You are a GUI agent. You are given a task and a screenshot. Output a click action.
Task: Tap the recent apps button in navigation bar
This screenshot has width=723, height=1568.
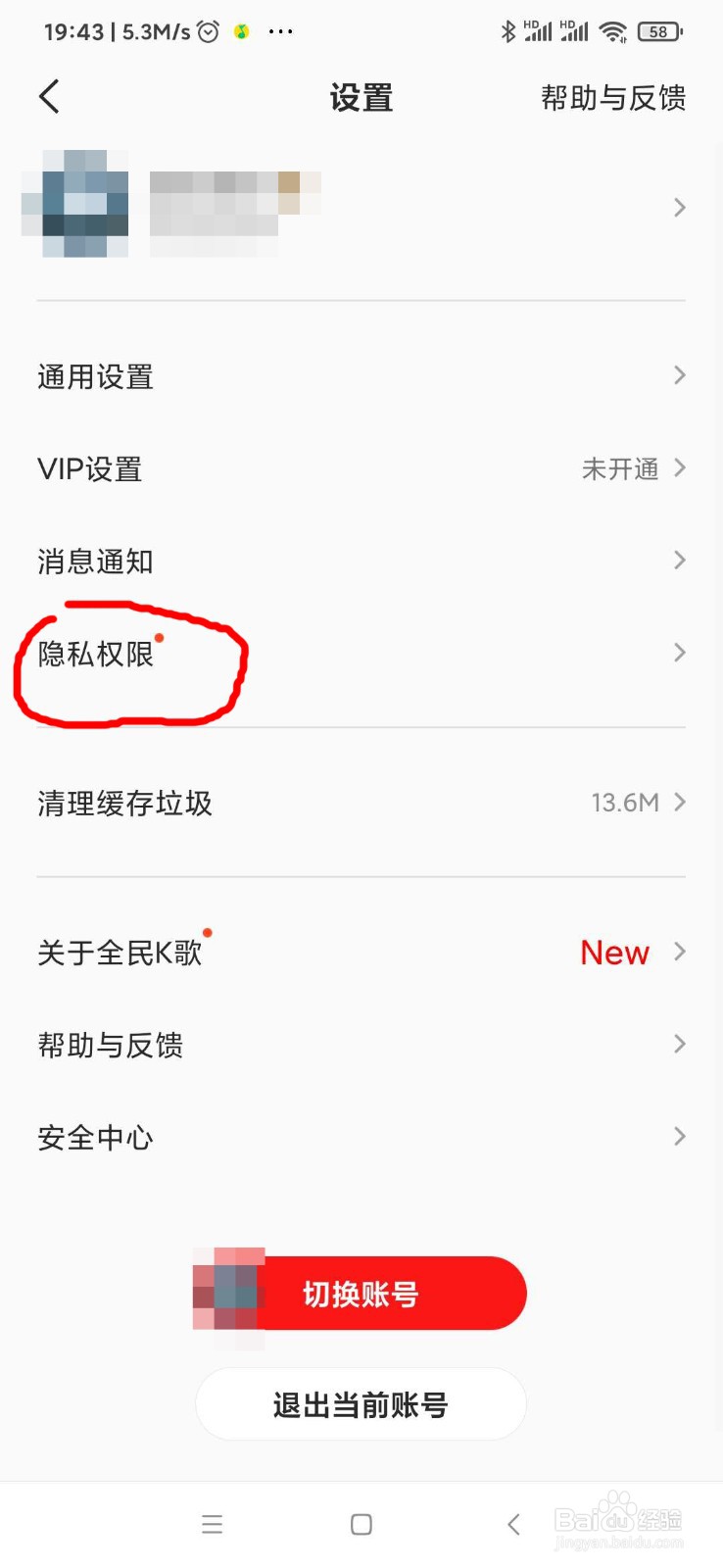(212, 1524)
